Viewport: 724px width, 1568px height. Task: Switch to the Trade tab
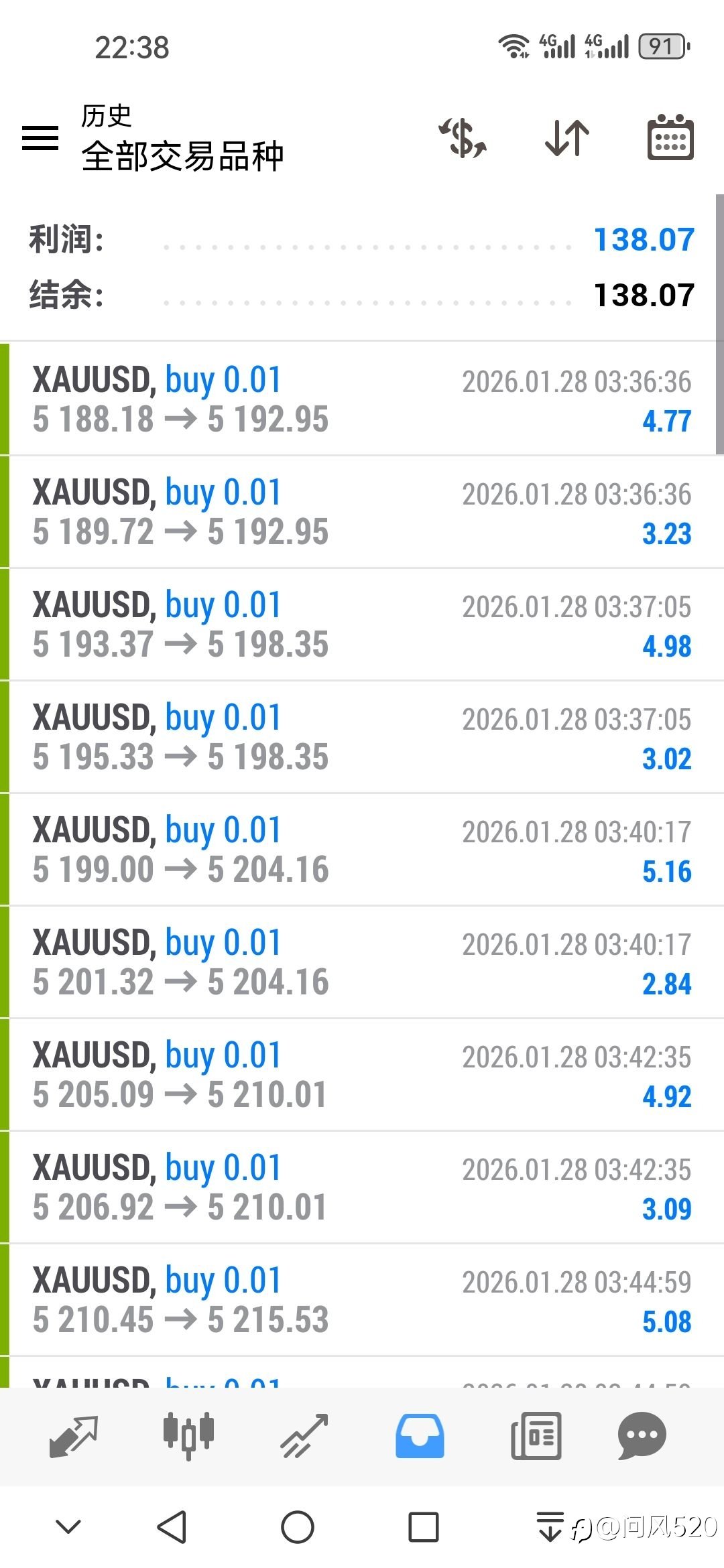point(304,1436)
